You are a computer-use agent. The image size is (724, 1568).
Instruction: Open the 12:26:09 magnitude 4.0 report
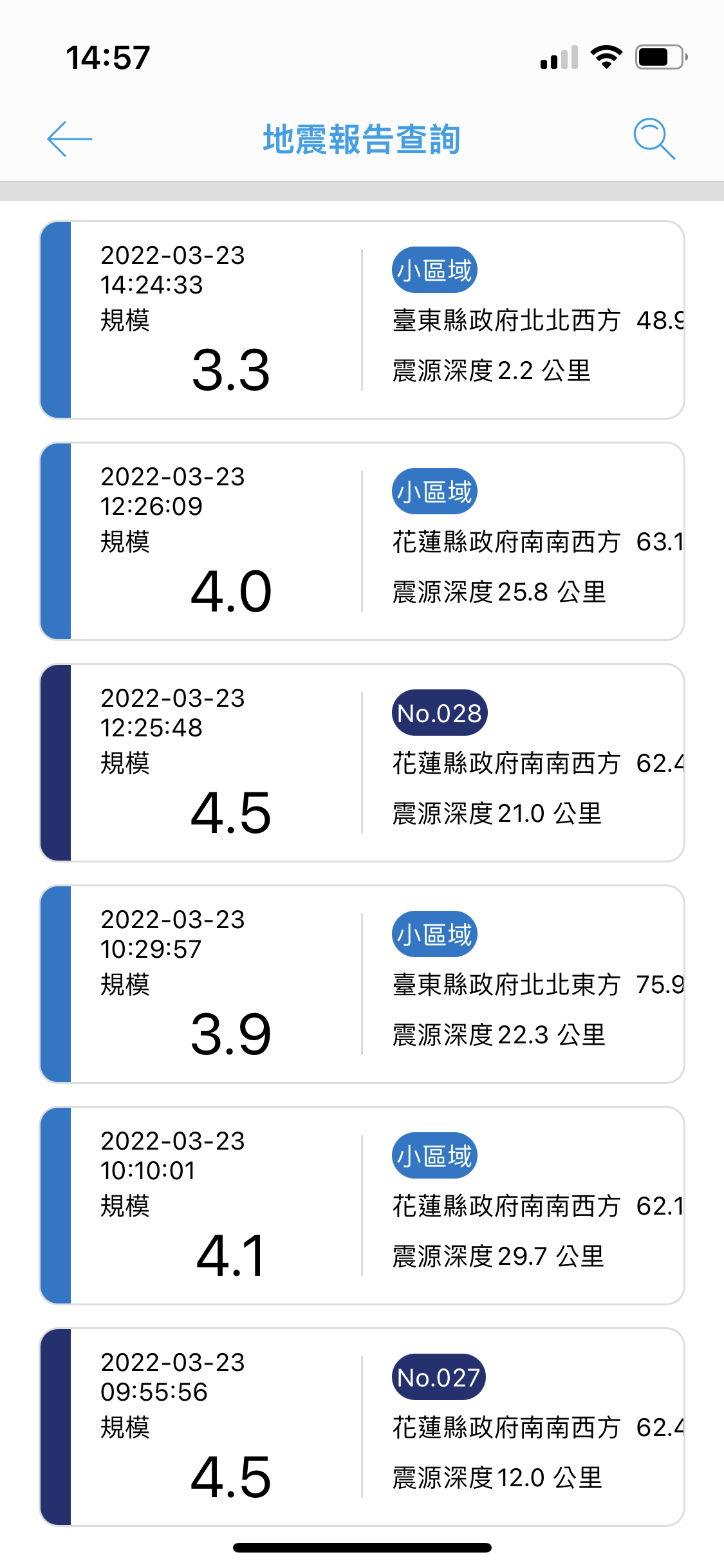coord(362,541)
